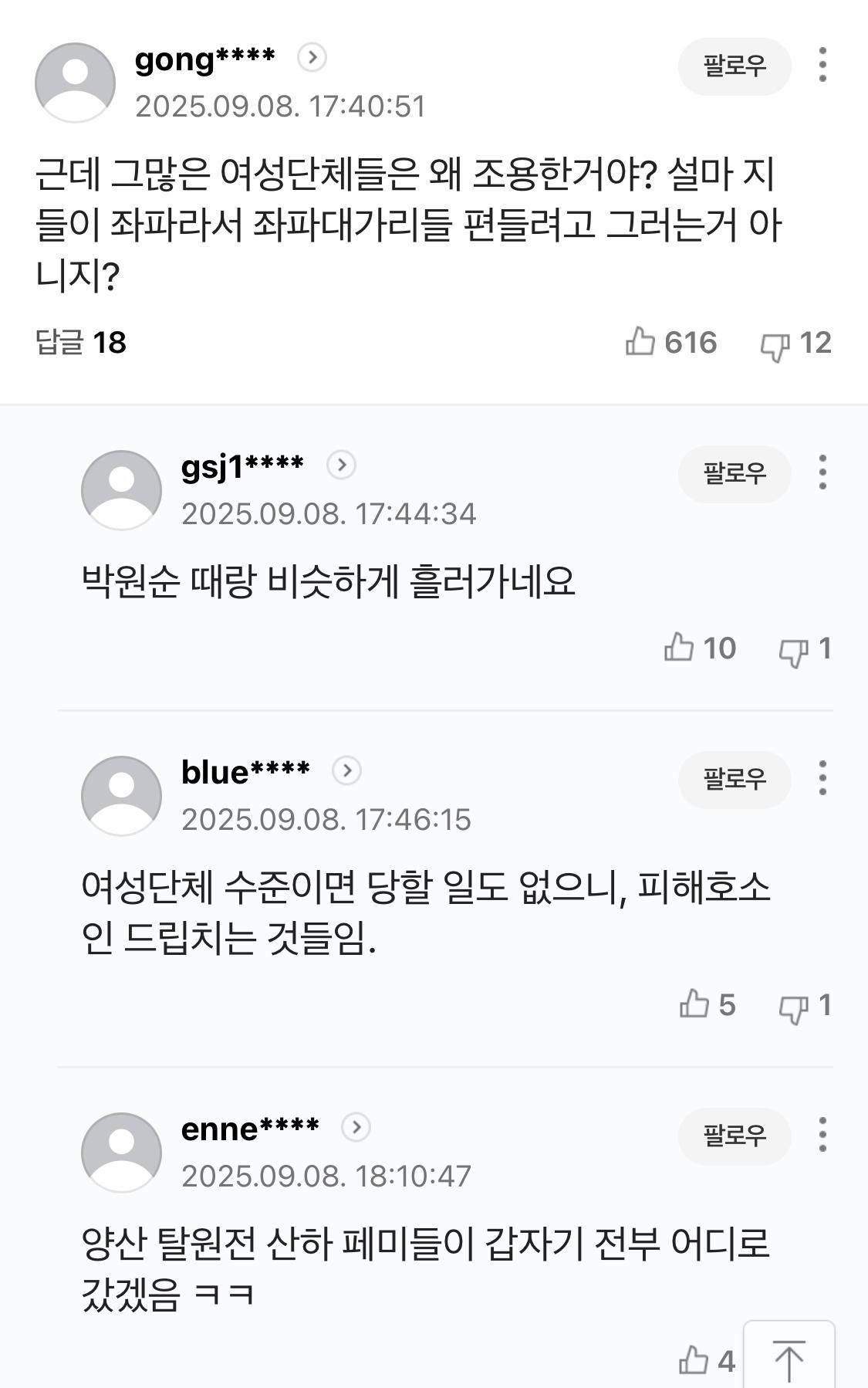Dislike gong****'s top comment
Viewport: 868px width, 1388px height.
point(775,342)
